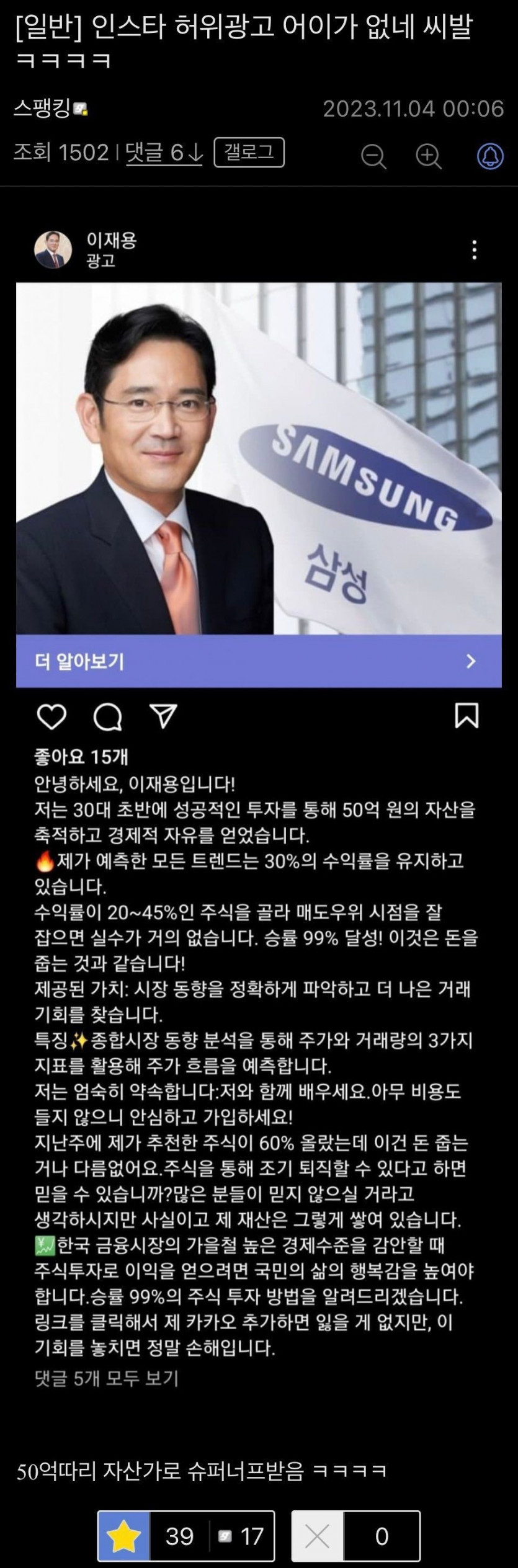This screenshot has height=1568, width=518.
Task: Jump to the 댓글 6 comments
Action: pos(164,152)
